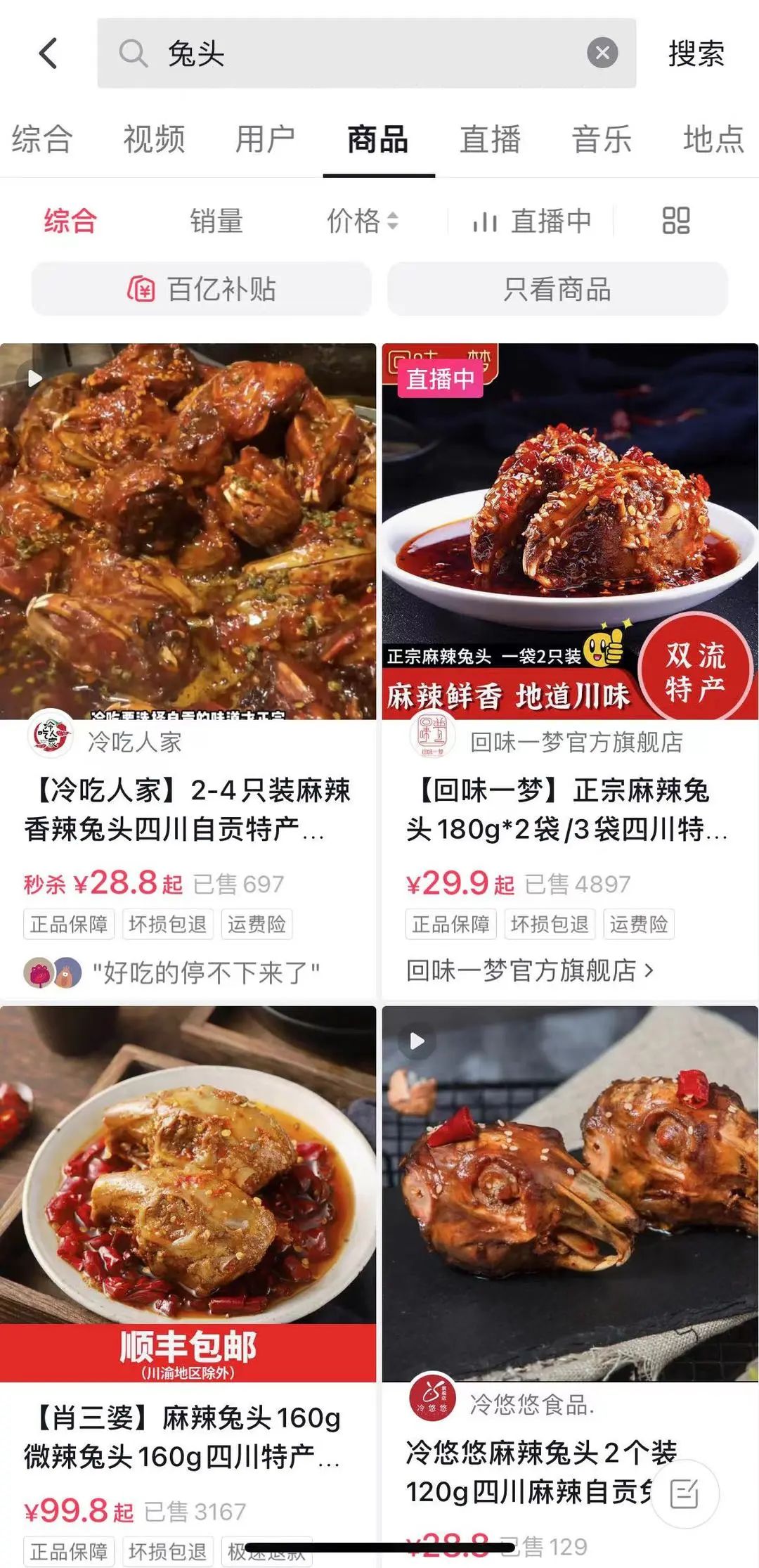
Task: Sort results by 销量
Action: tap(216, 221)
